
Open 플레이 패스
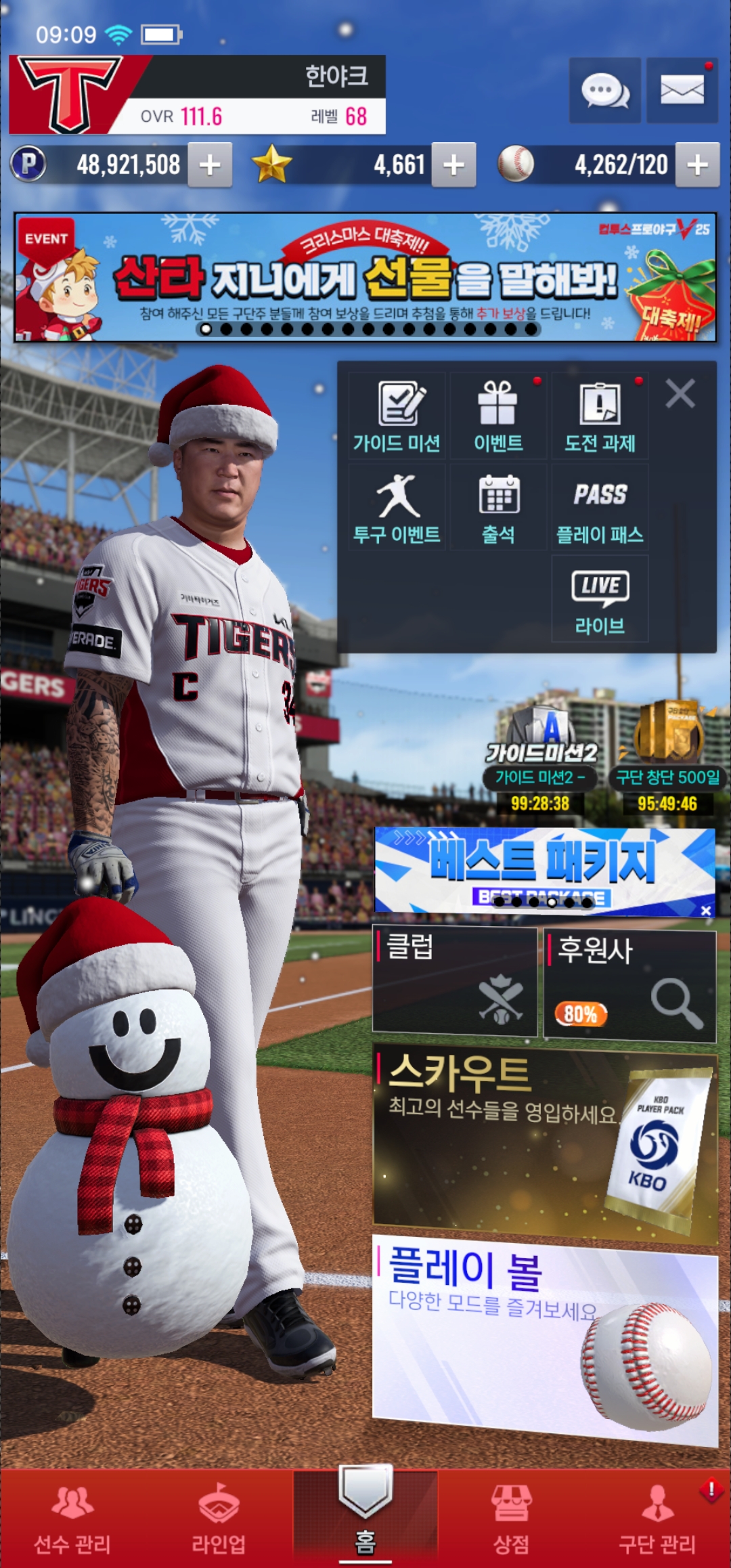pyautogui.click(x=600, y=507)
